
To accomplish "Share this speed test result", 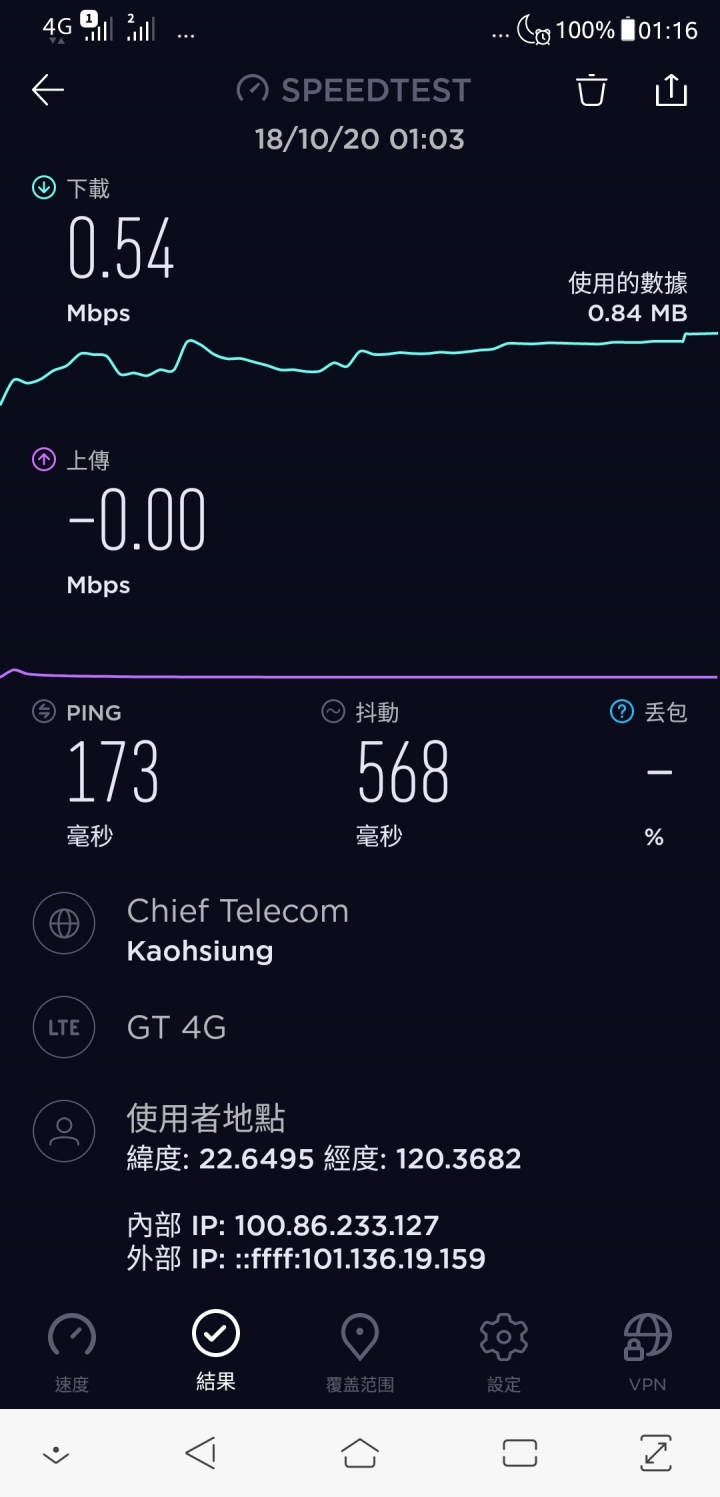I will [671, 90].
